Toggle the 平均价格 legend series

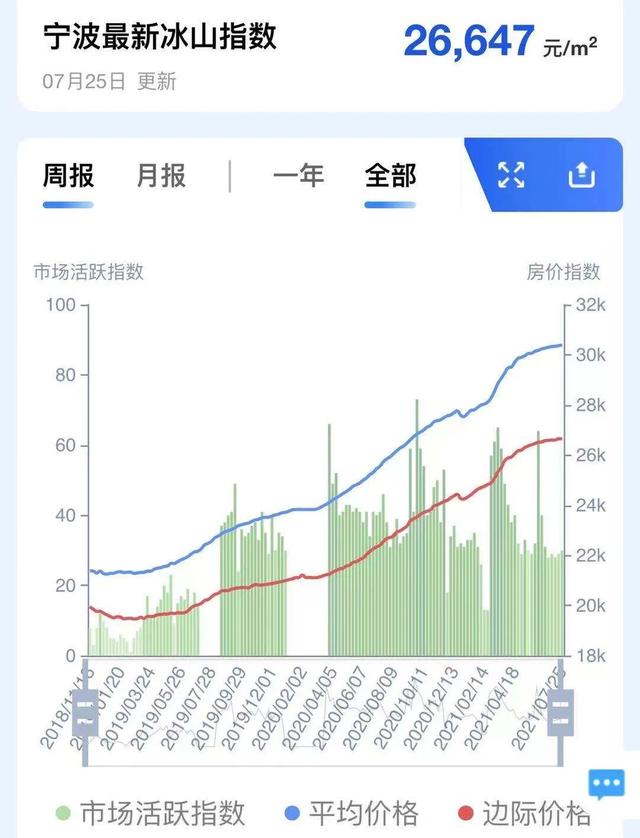pos(351,812)
